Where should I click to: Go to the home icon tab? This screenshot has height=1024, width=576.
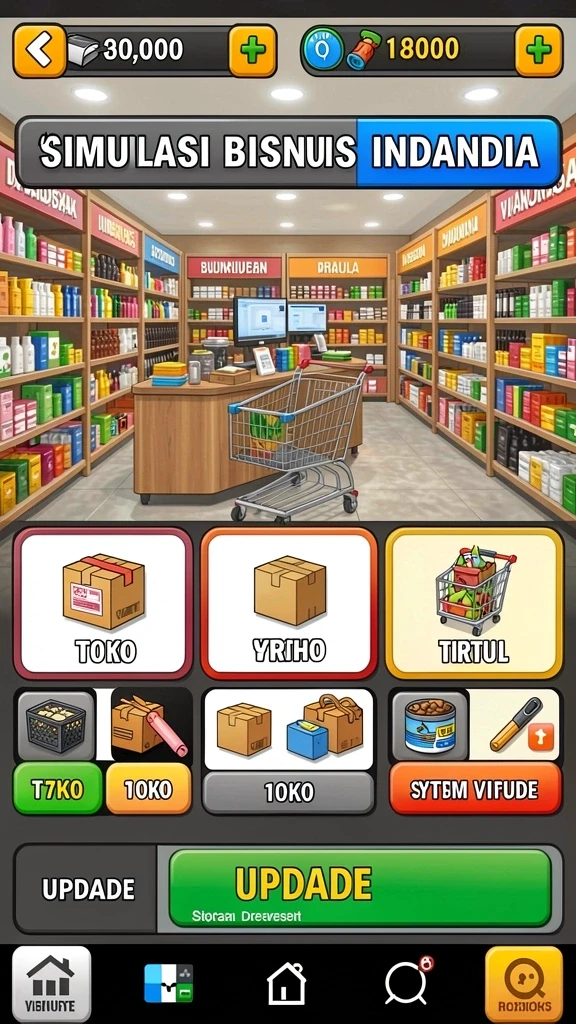click(x=287, y=983)
